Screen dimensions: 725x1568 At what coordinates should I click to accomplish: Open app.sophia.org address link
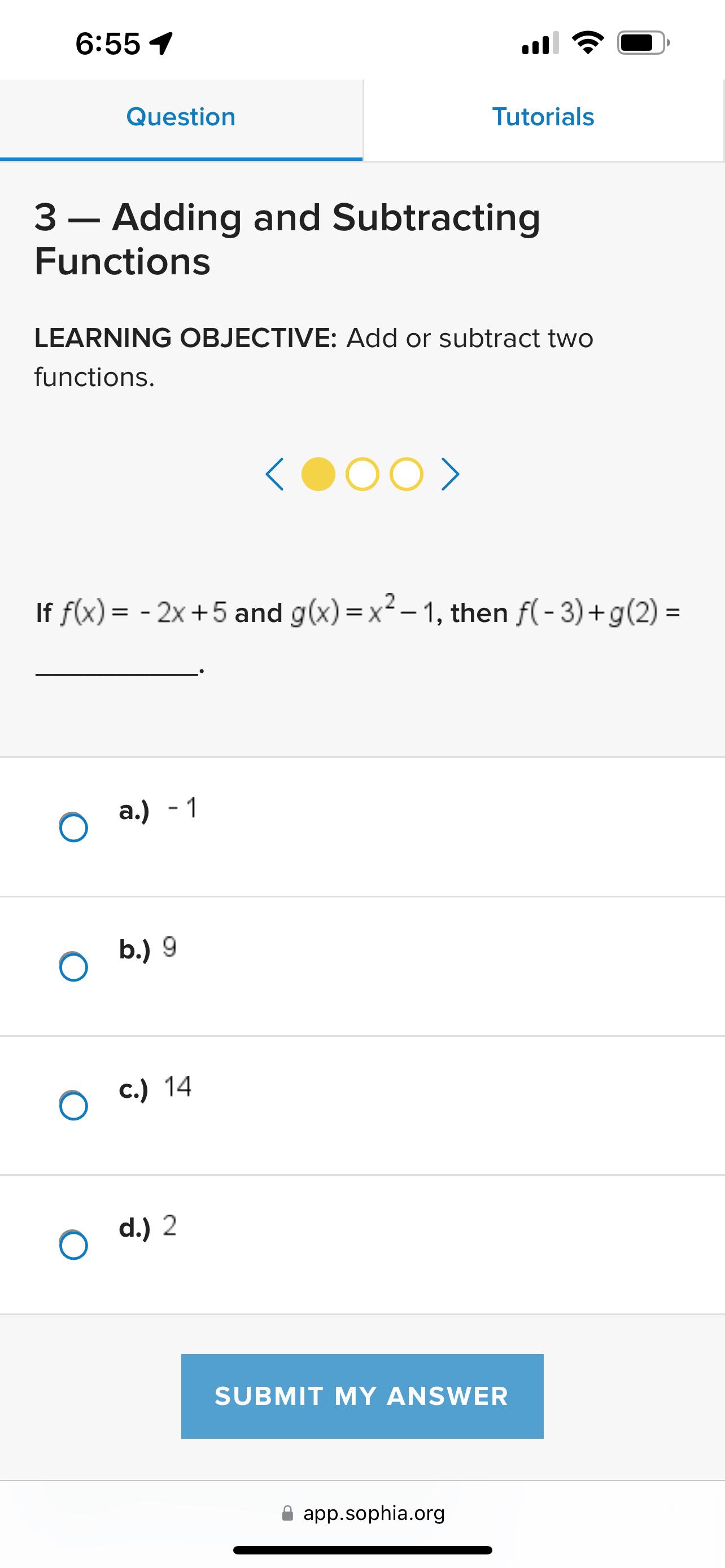point(374,1513)
